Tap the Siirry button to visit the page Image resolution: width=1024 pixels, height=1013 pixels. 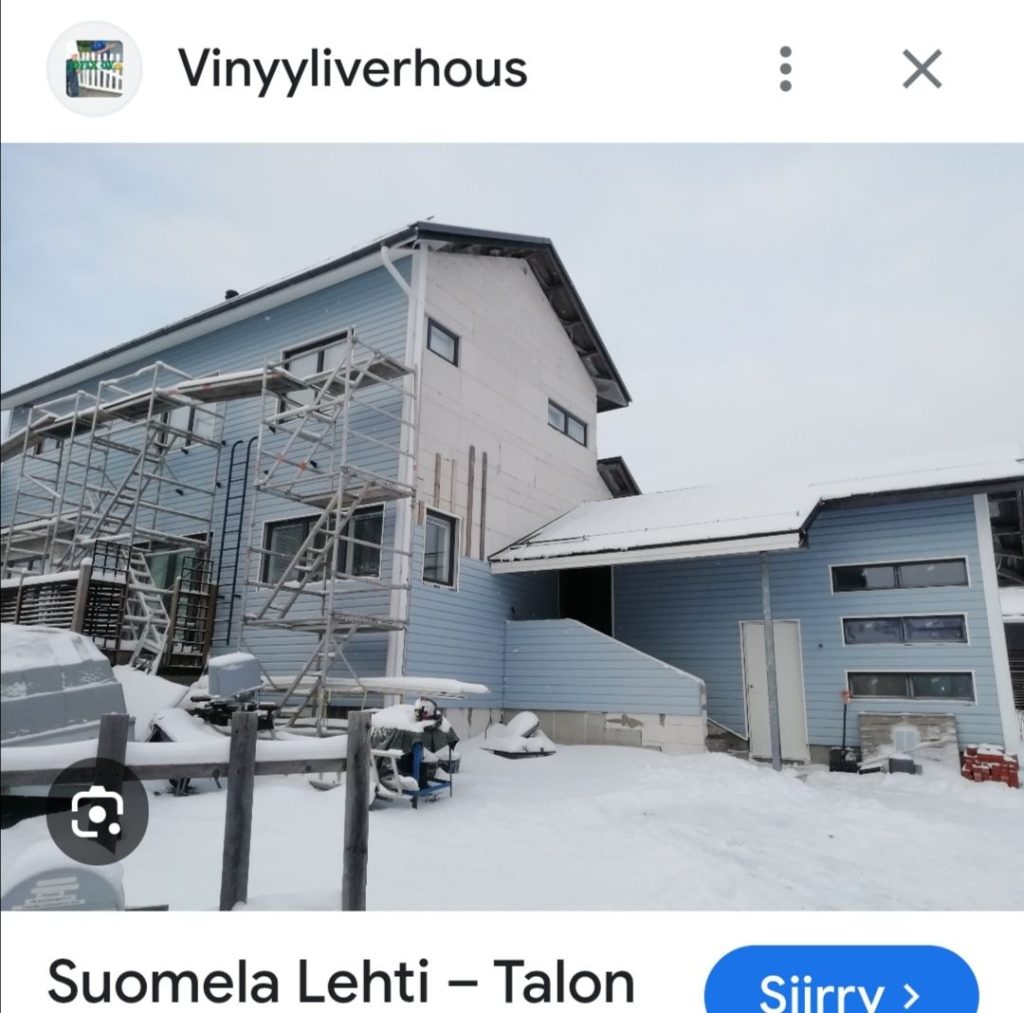tap(840, 986)
